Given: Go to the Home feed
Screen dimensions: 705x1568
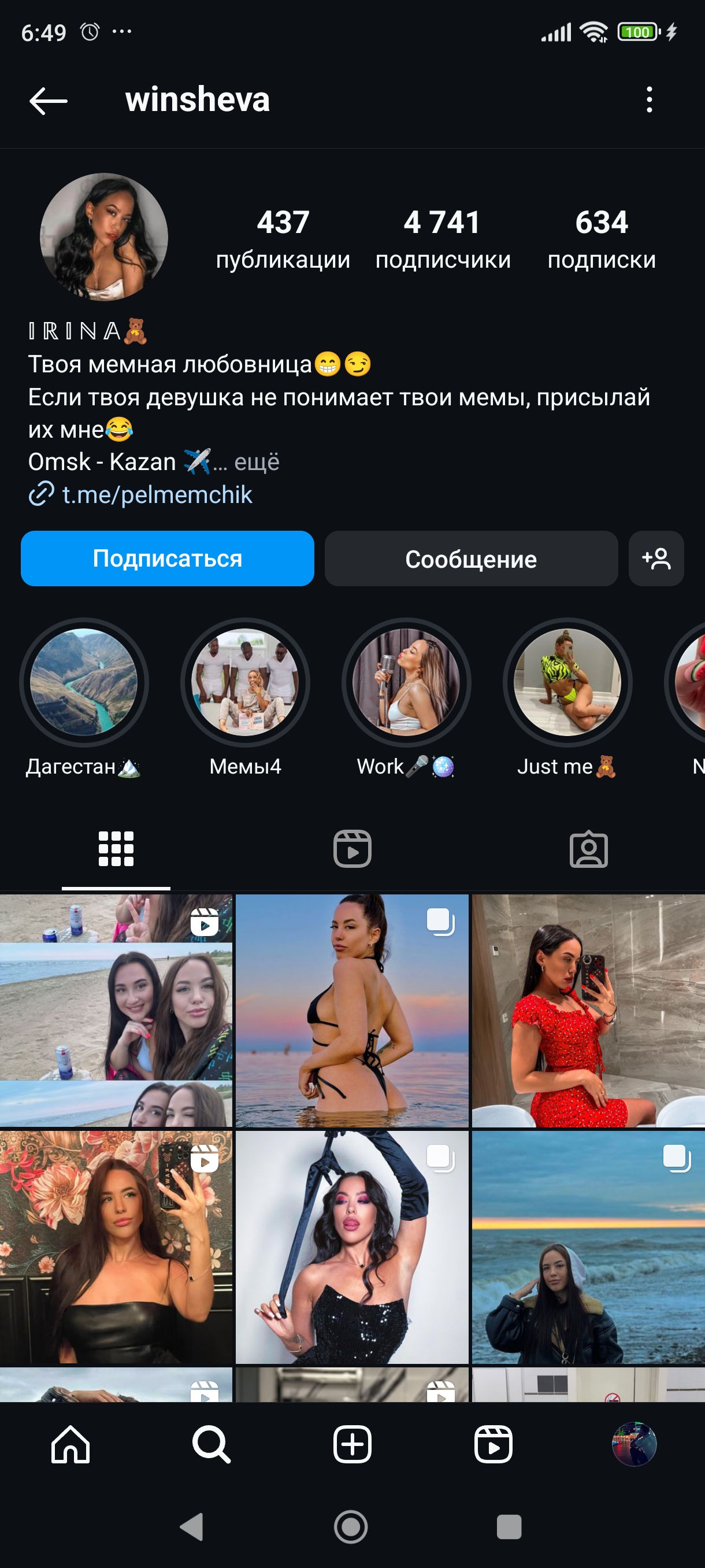Looking at the screenshot, I should pyautogui.click(x=70, y=1444).
